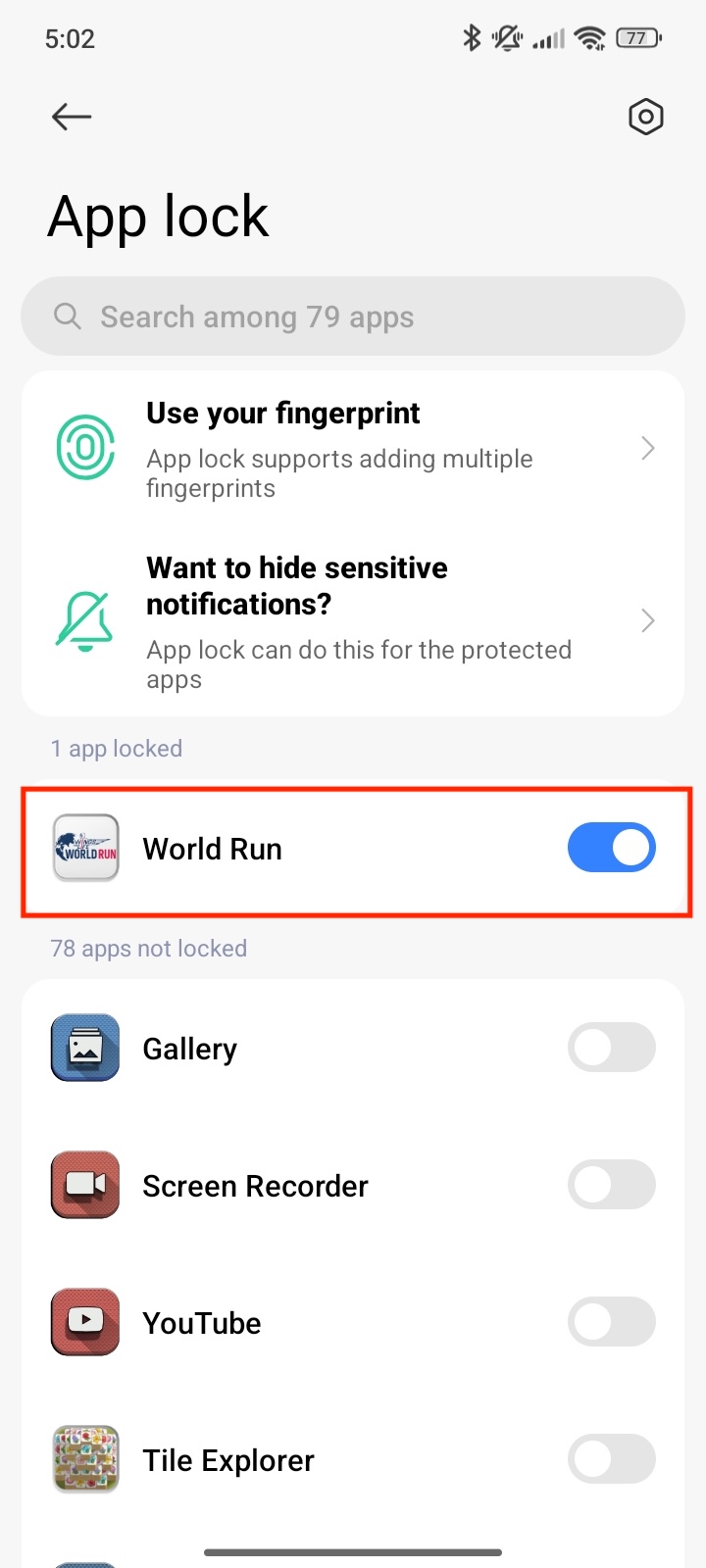Open Want to hide sensitive notifications
Screen dimensions: 706x1568
point(353,621)
